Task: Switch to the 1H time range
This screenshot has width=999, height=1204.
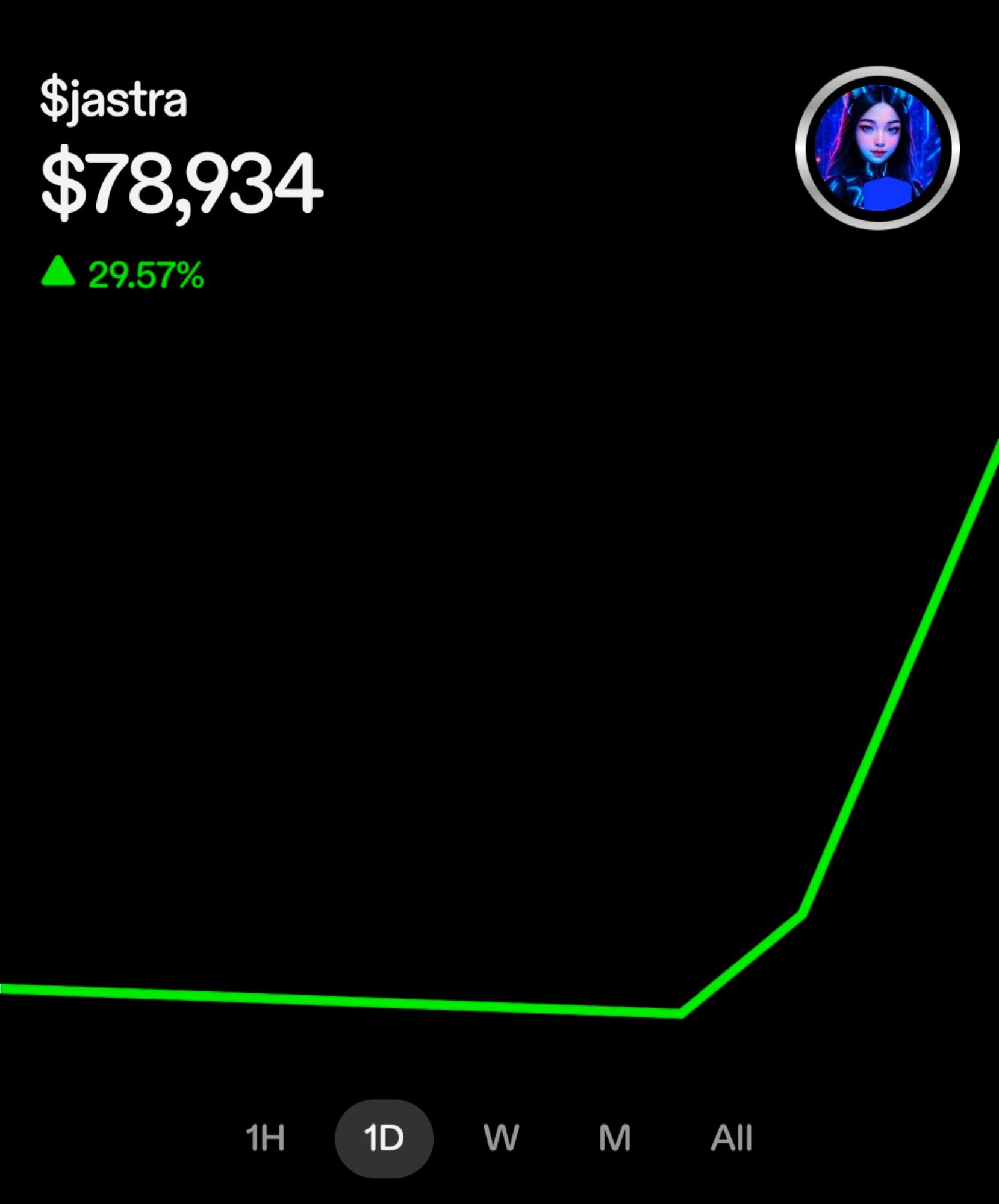Action: click(265, 1137)
